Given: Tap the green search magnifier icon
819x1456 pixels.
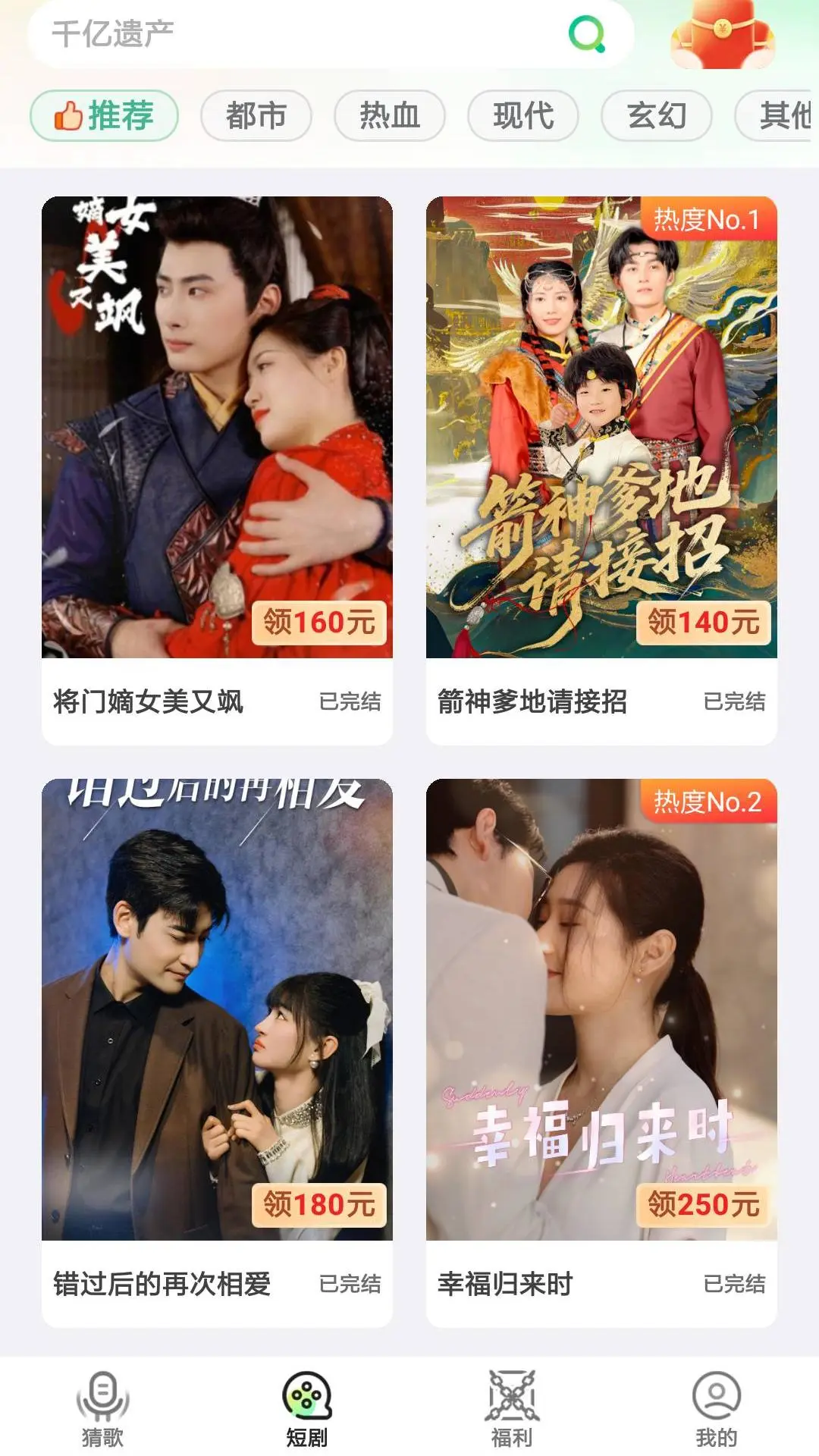Looking at the screenshot, I should (586, 34).
